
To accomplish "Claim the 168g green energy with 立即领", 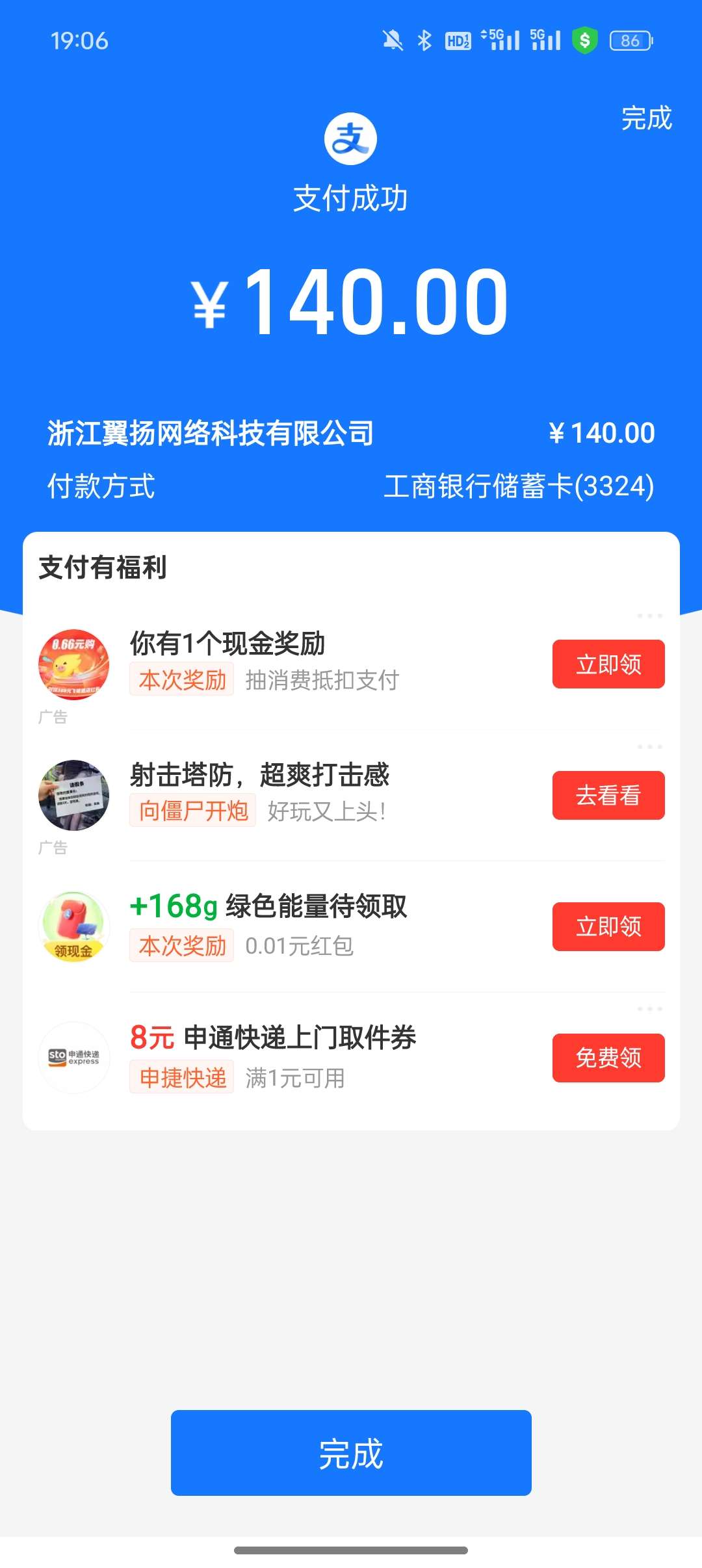I will tap(608, 926).
